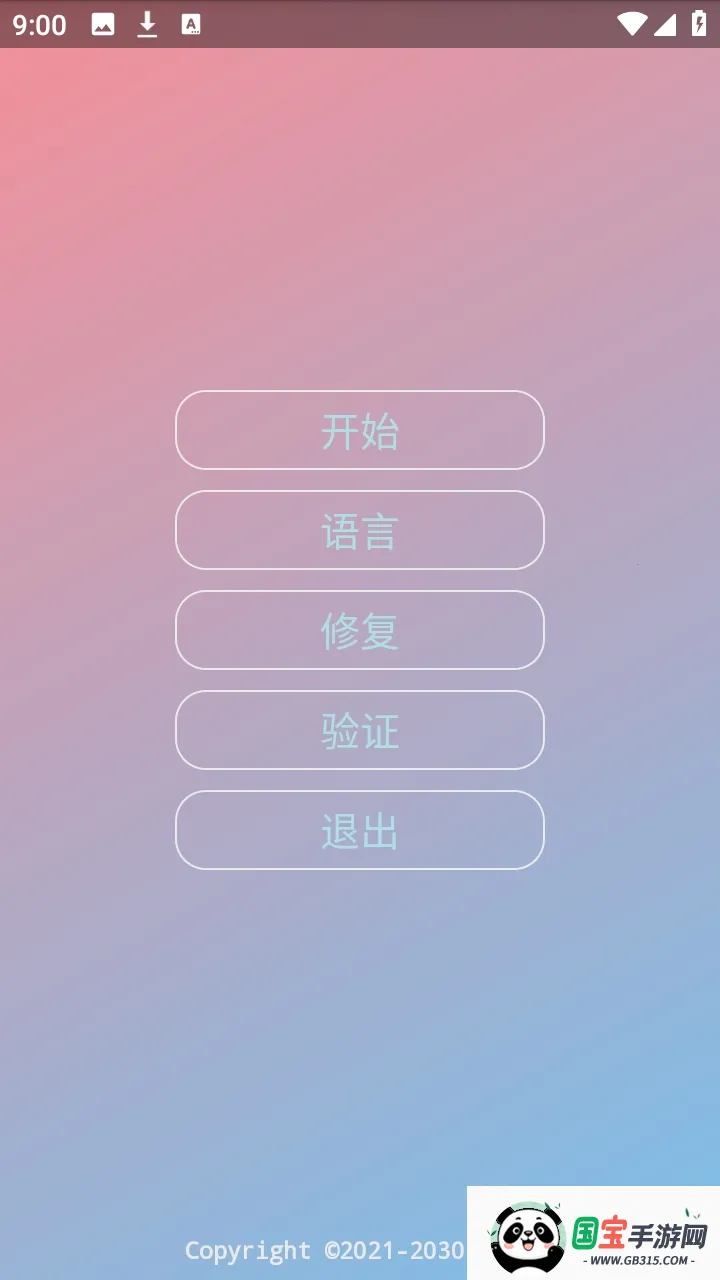The width and height of the screenshot is (720, 1280).
Task: Open the 语言 (Language) settings
Action: pyautogui.click(x=360, y=530)
